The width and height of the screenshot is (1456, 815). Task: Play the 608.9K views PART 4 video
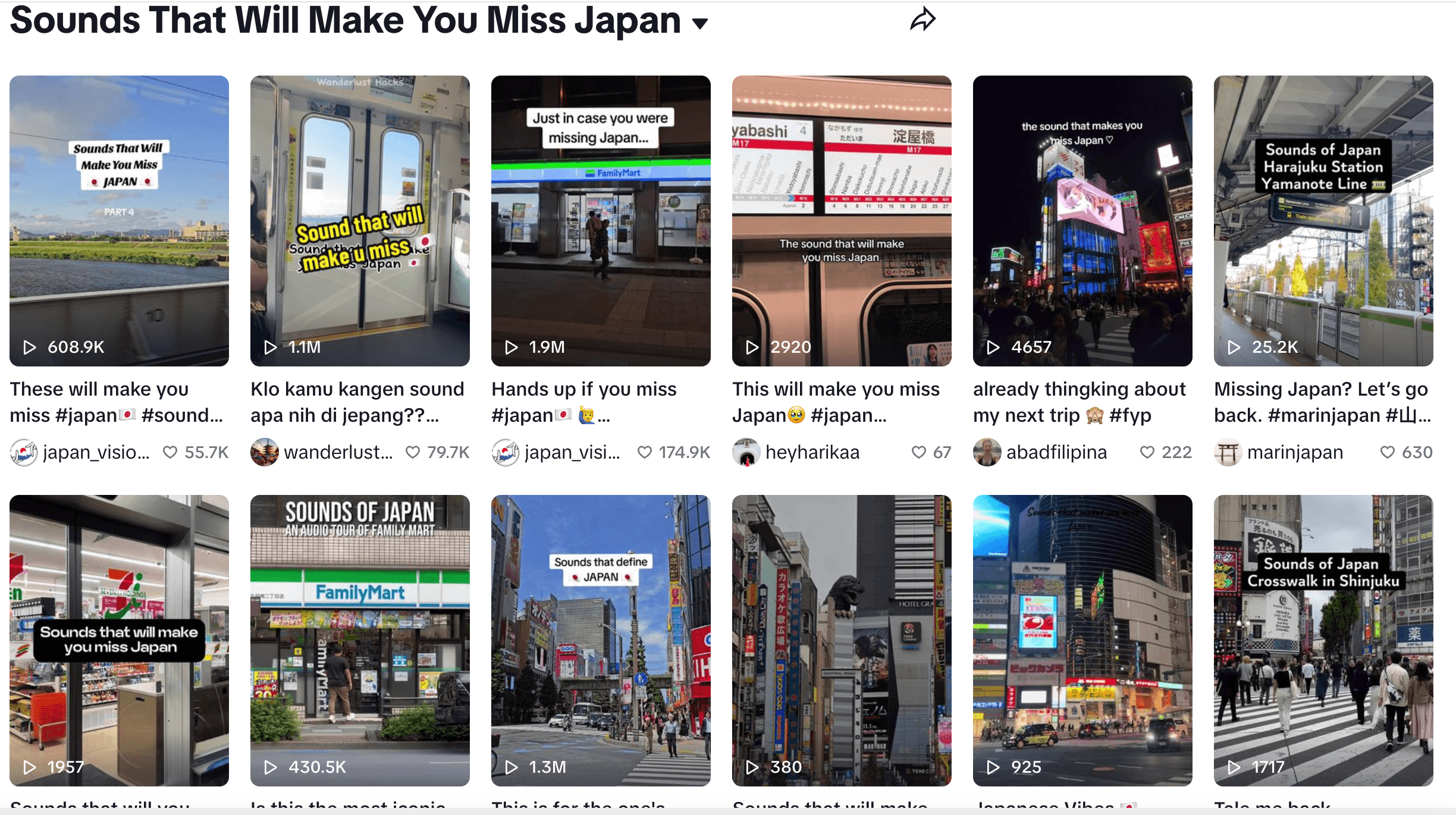pos(119,221)
